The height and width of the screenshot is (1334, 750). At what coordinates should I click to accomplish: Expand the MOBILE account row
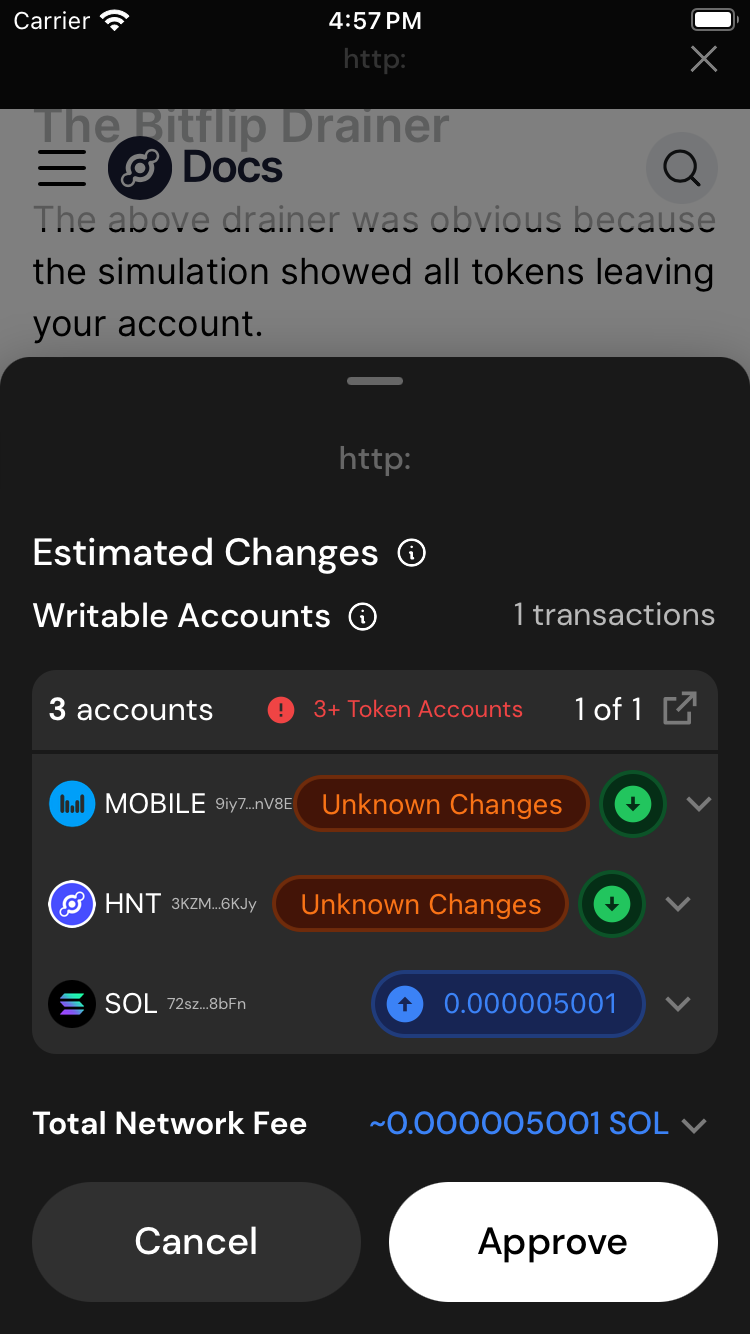pos(698,804)
